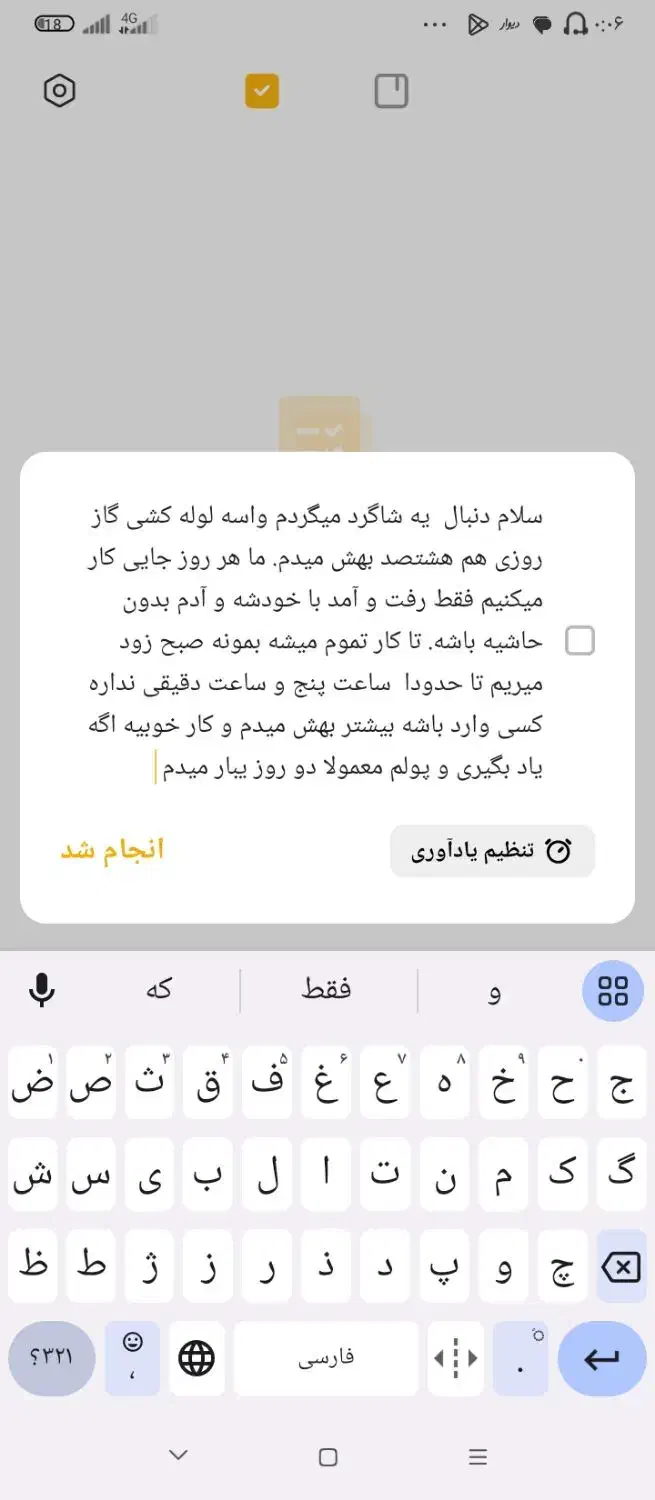Hide the keyboard with the down arrow
The height and width of the screenshot is (1500, 655).
point(178,1455)
